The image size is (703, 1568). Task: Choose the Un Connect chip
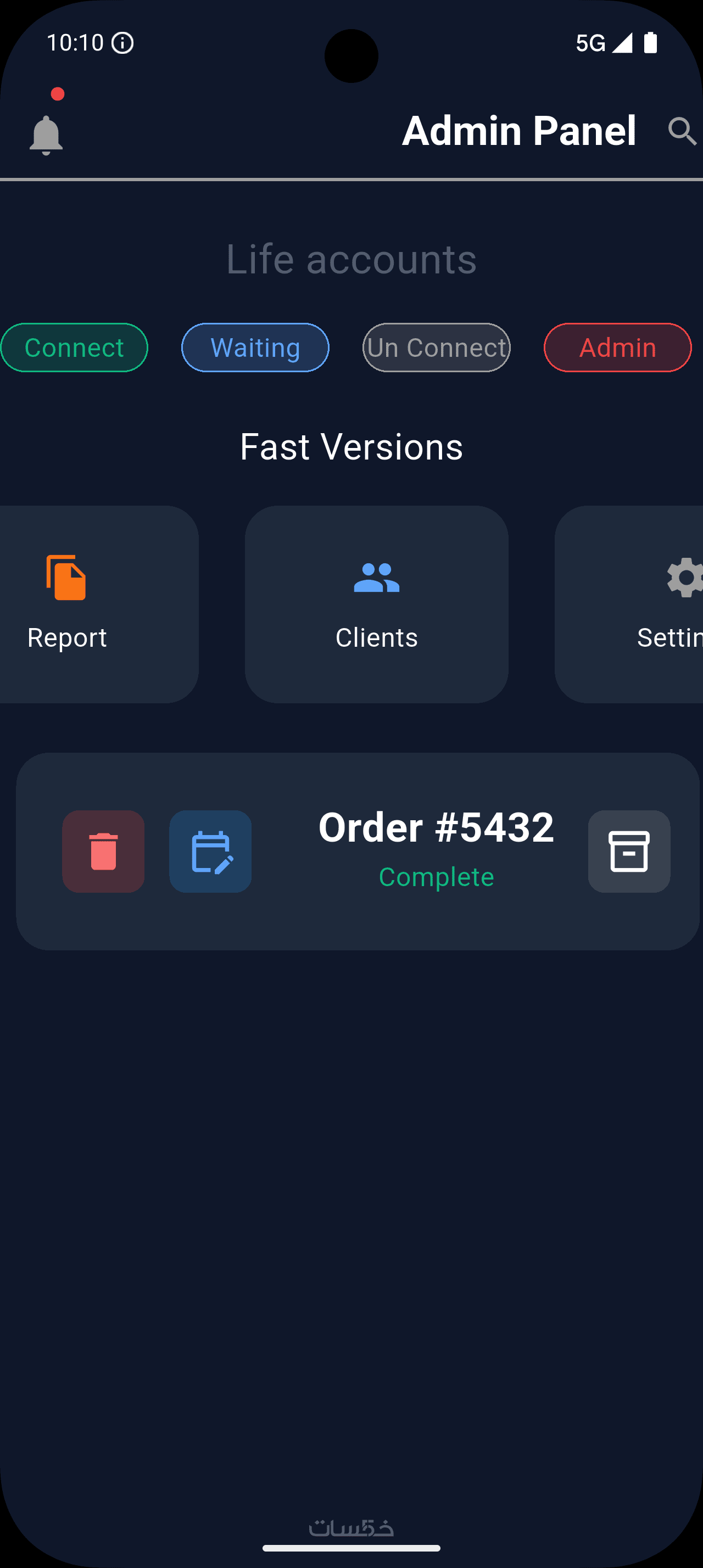click(x=437, y=348)
